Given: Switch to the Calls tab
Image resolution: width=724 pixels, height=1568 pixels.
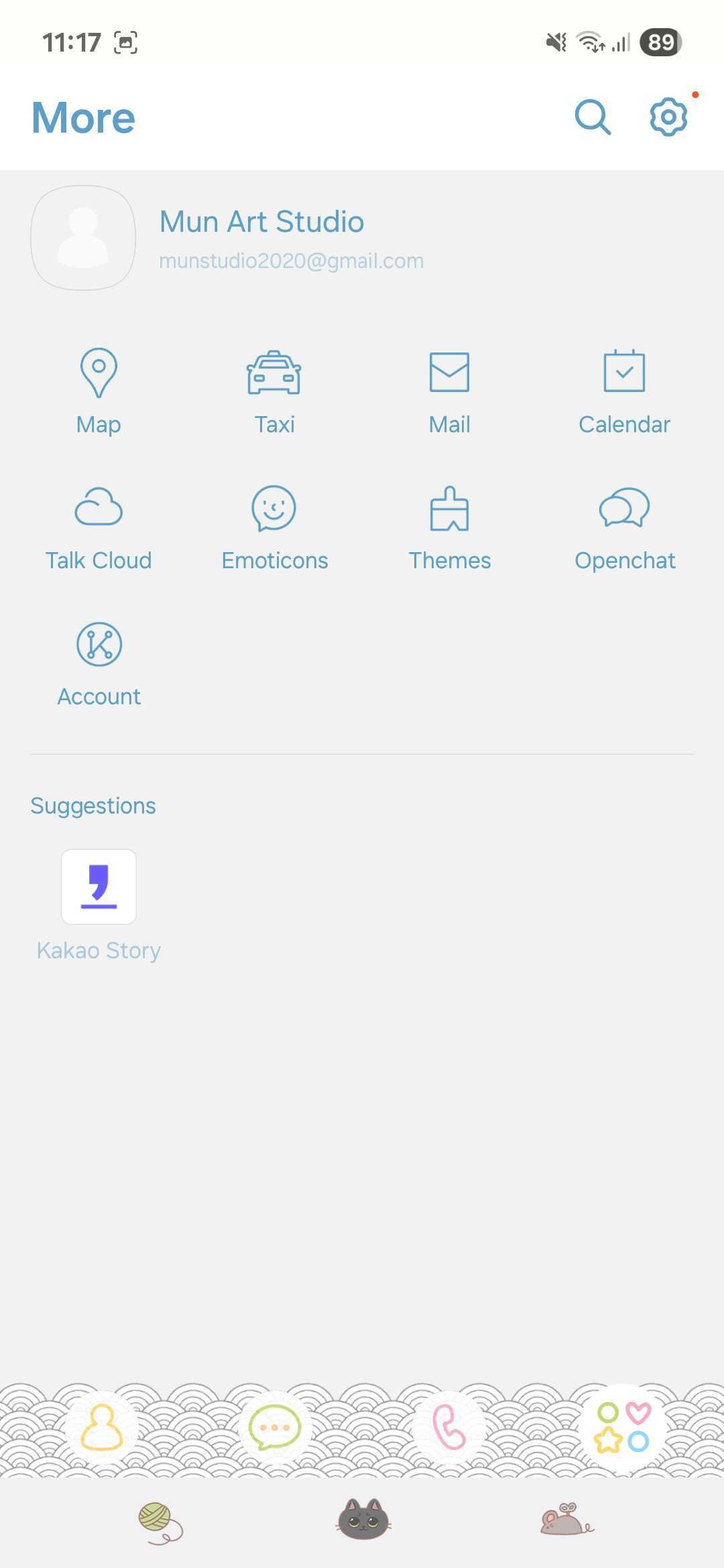Looking at the screenshot, I should [448, 1427].
